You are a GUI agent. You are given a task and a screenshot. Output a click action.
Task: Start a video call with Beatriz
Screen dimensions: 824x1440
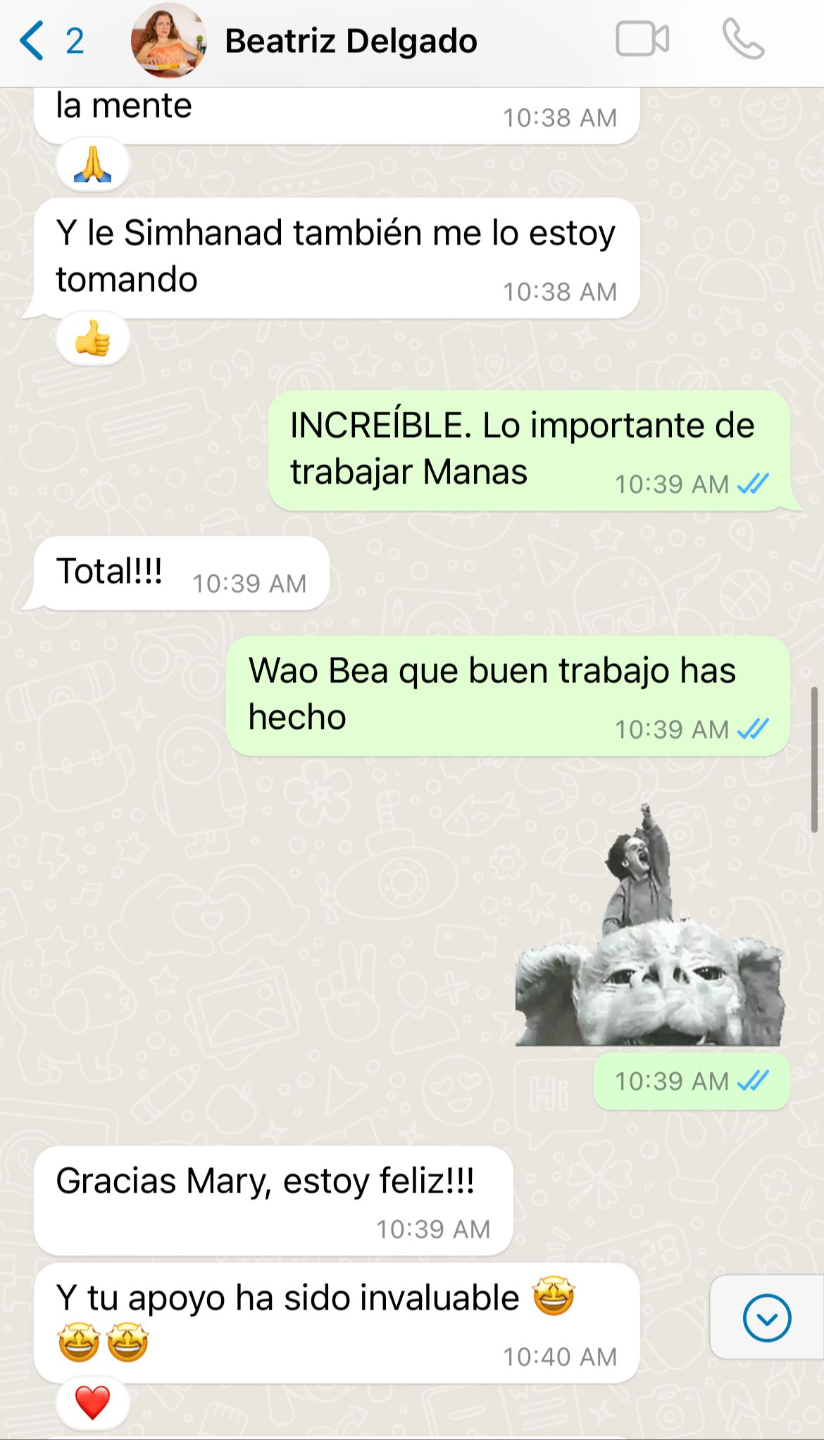click(x=642, y=40)
